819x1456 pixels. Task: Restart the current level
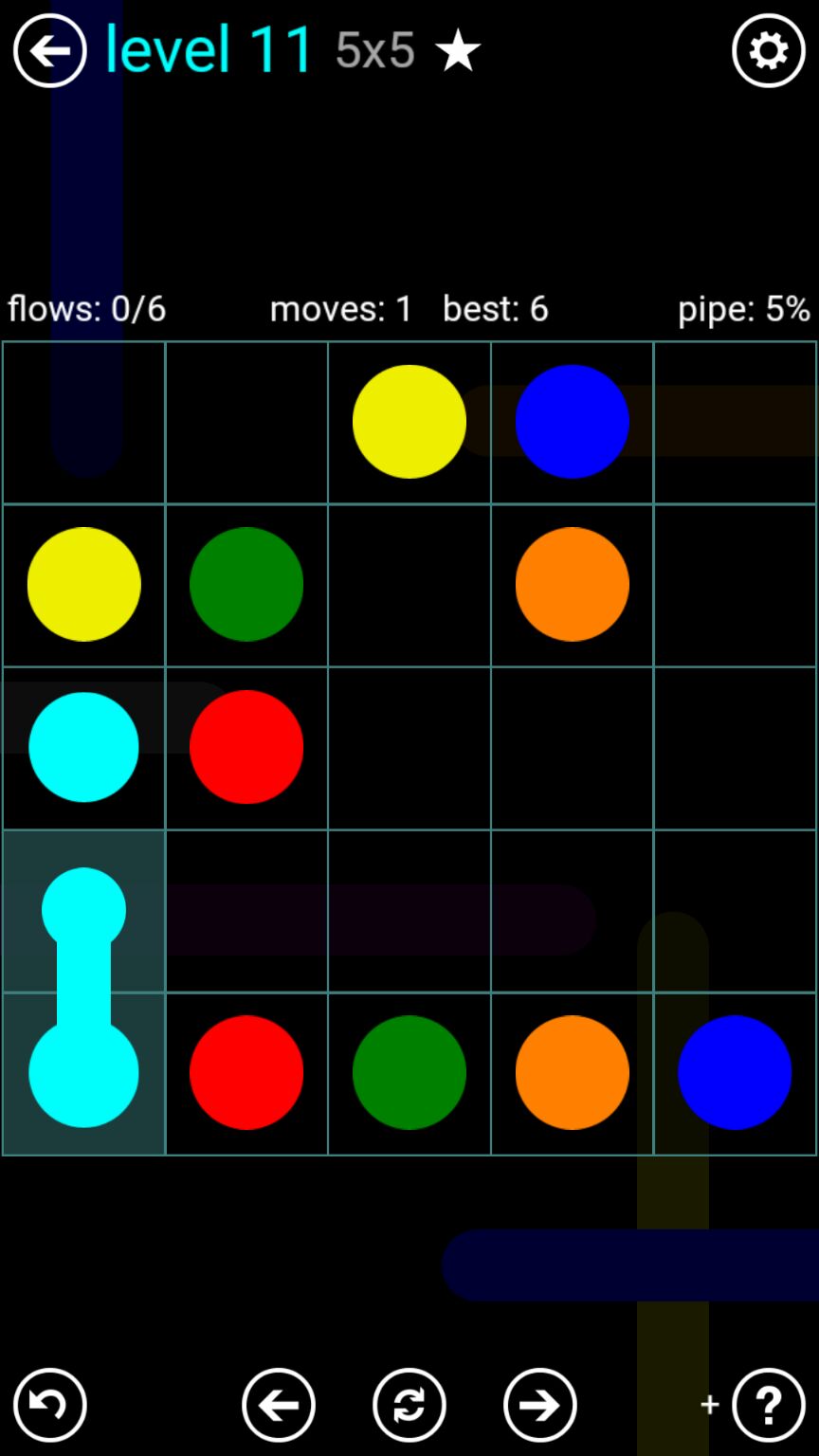[x=409, y=1404]
